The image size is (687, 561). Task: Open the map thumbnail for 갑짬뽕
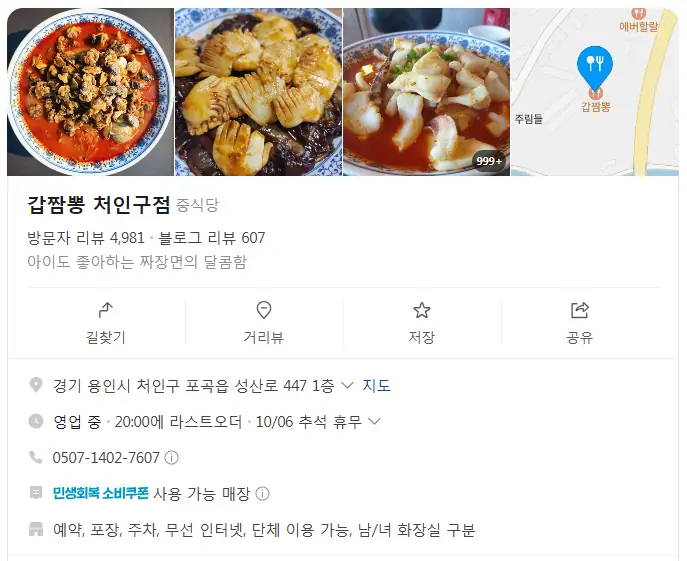tap(595, 92)
